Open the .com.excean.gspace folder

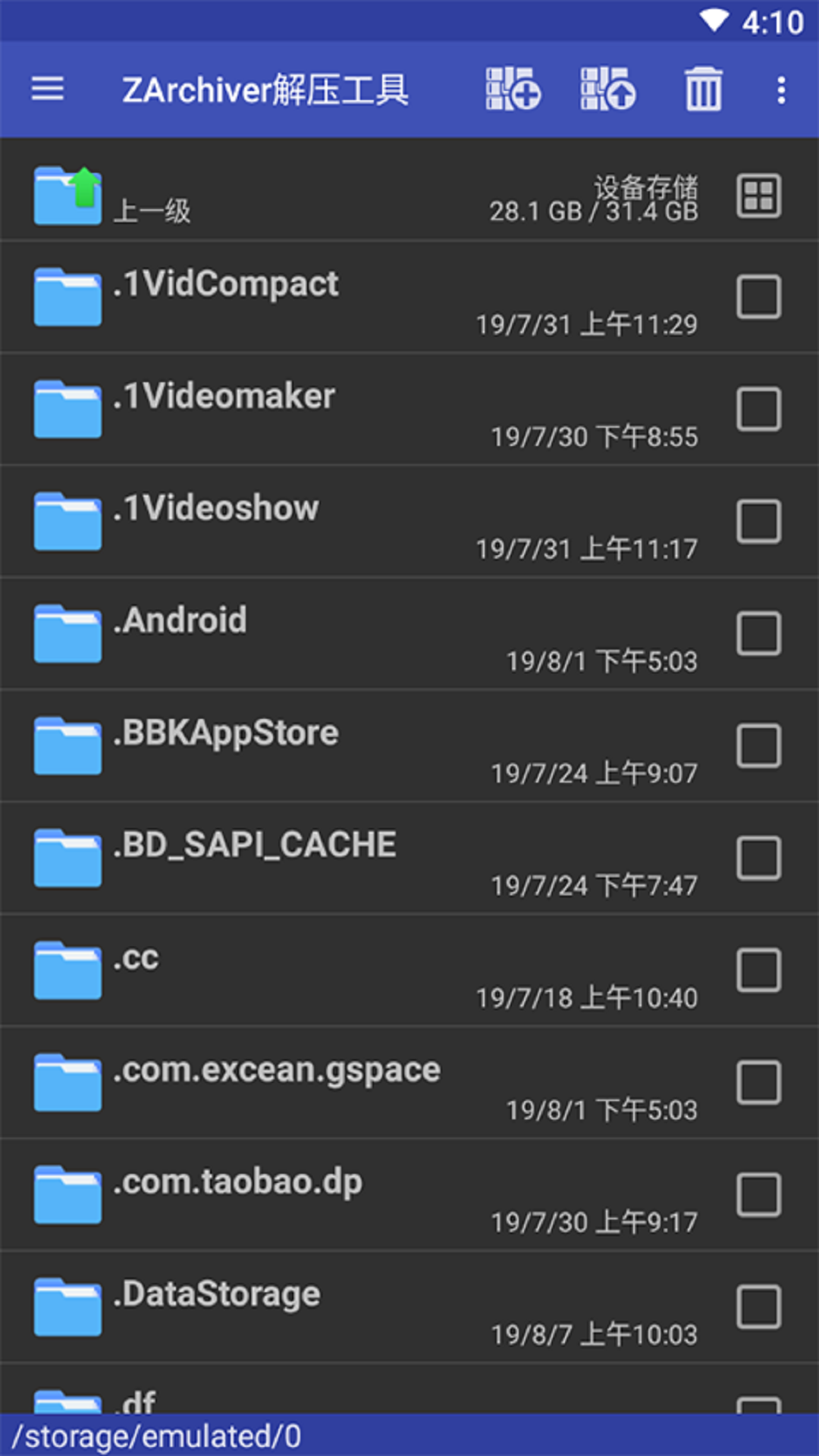(303, 1081)
